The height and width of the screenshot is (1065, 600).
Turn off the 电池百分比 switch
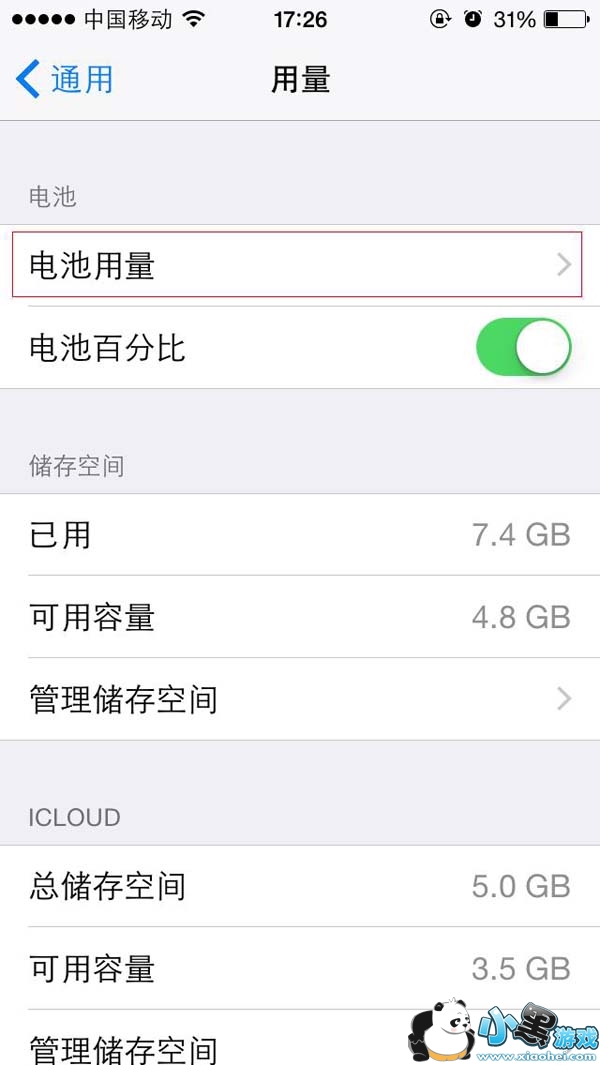[x=523, y=347]
